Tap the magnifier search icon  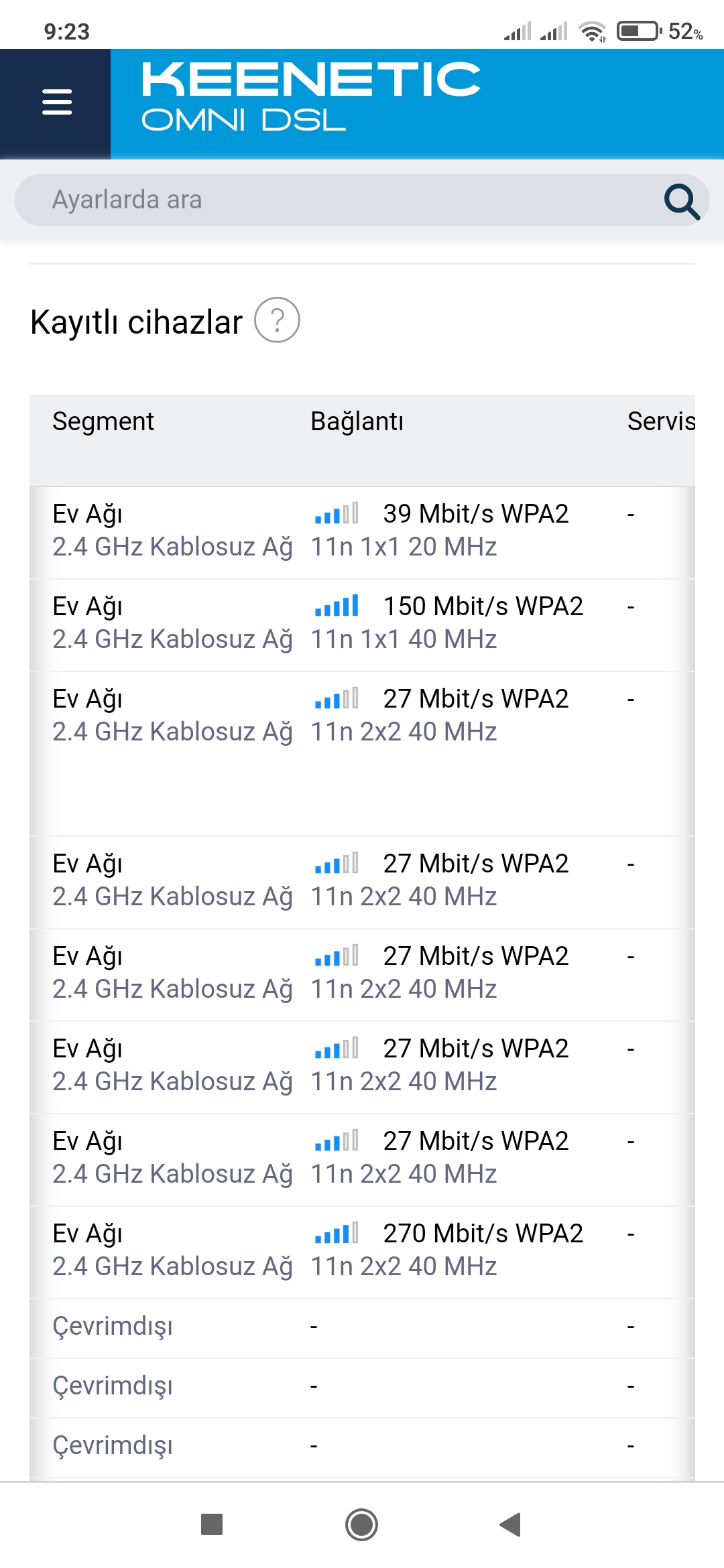click(681, 200)
